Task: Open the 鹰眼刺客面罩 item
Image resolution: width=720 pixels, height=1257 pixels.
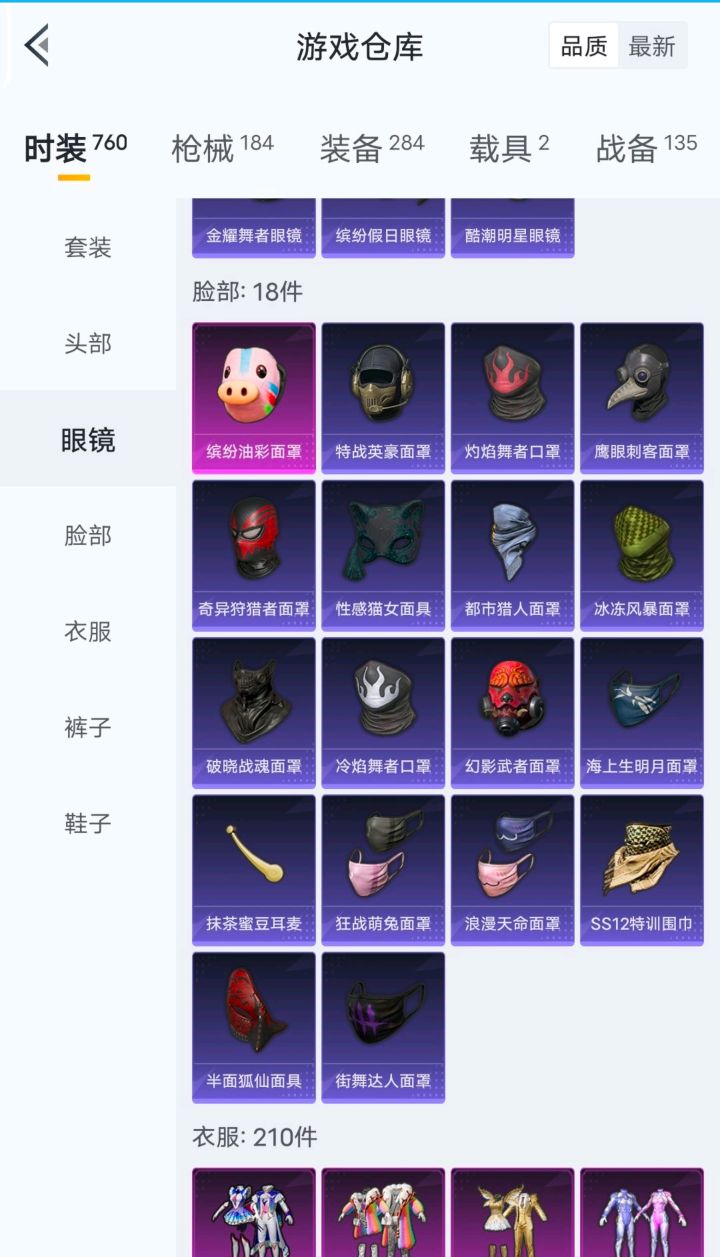Action: [642, 396]
